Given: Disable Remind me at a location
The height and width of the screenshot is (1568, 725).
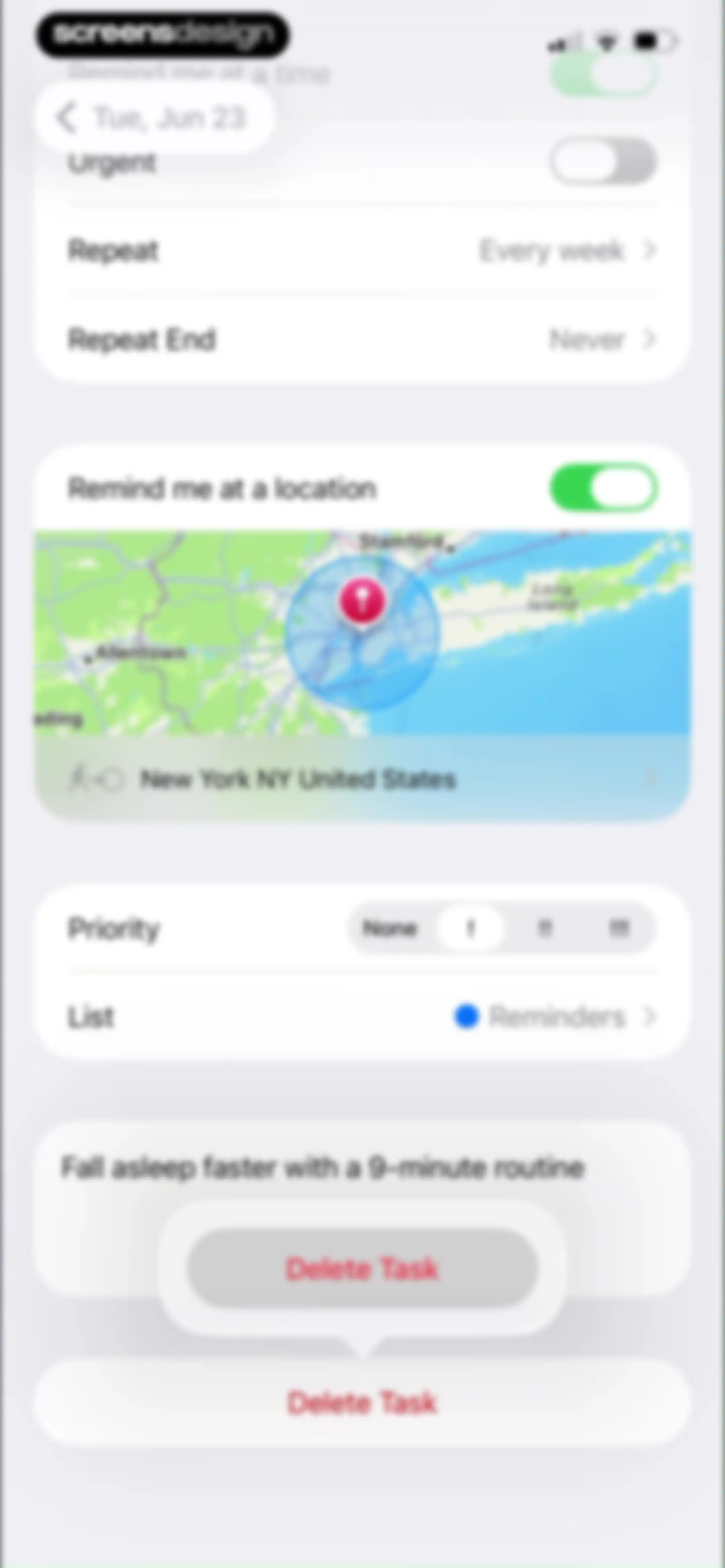Looking at the screenshot, I should click(603, 488).
